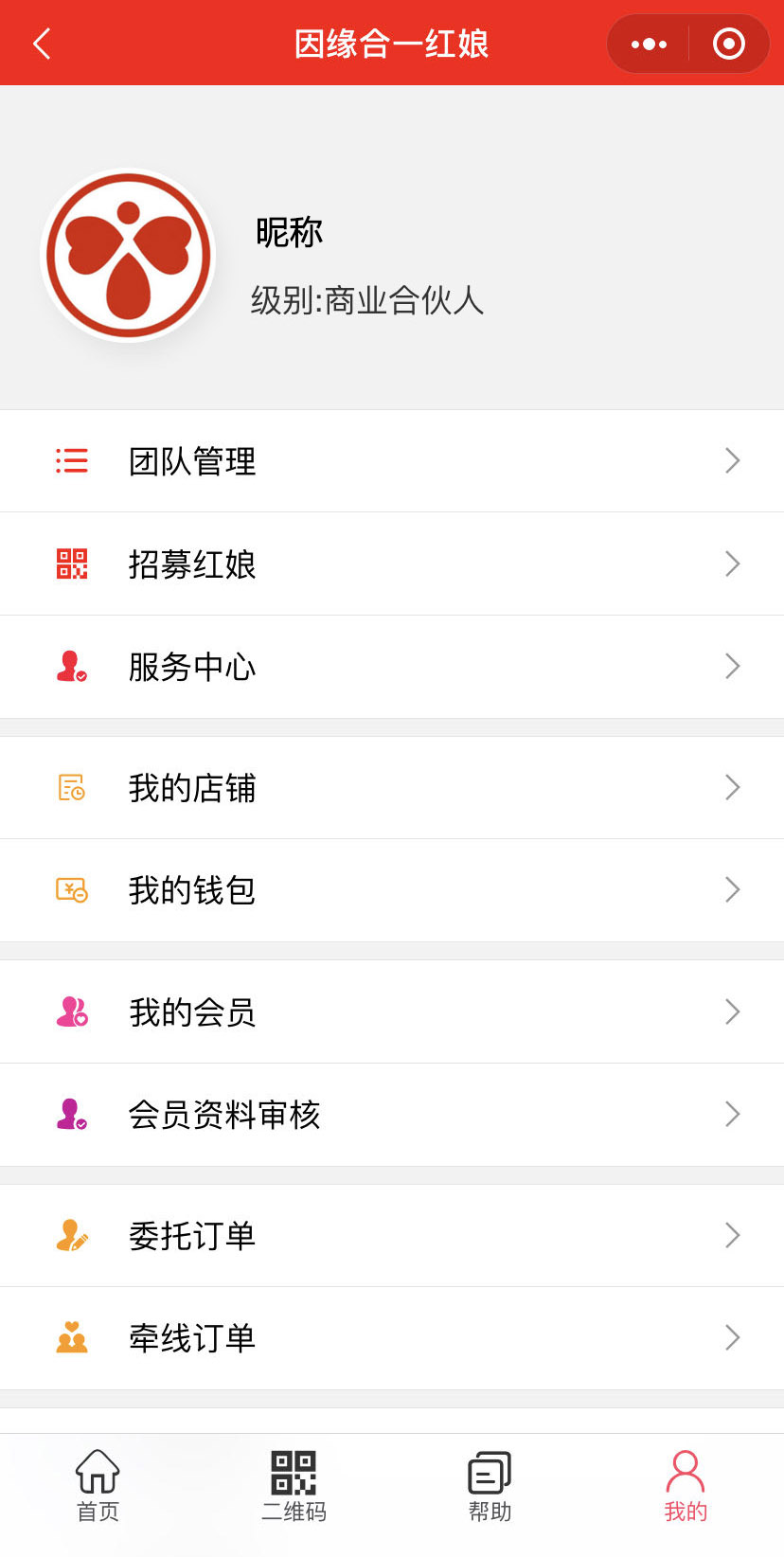
Task: Open 会员资料审核 member review
Action: click(x=392, y=1115)
